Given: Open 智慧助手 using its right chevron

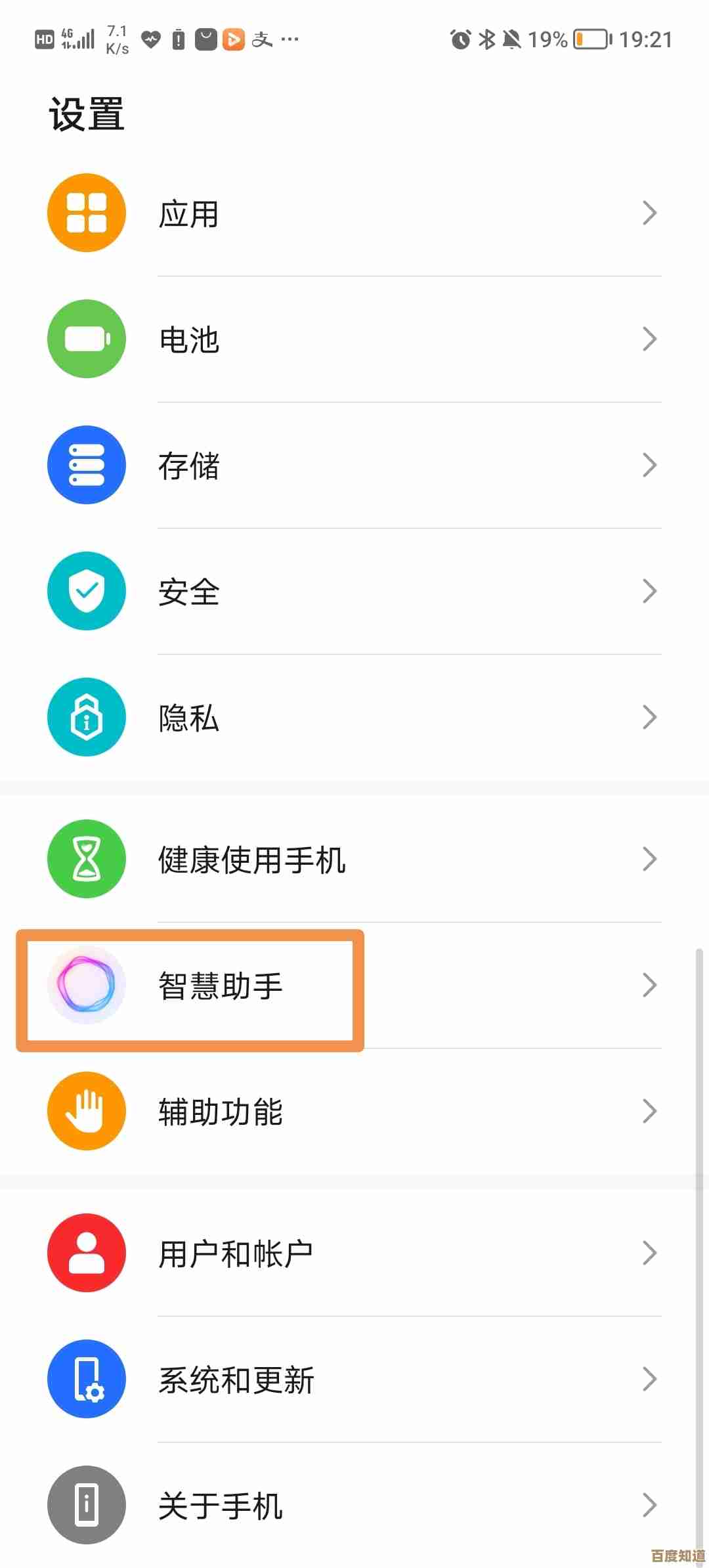Looking at the screenshot, I should pyautogui.click(x=649, y=985).
